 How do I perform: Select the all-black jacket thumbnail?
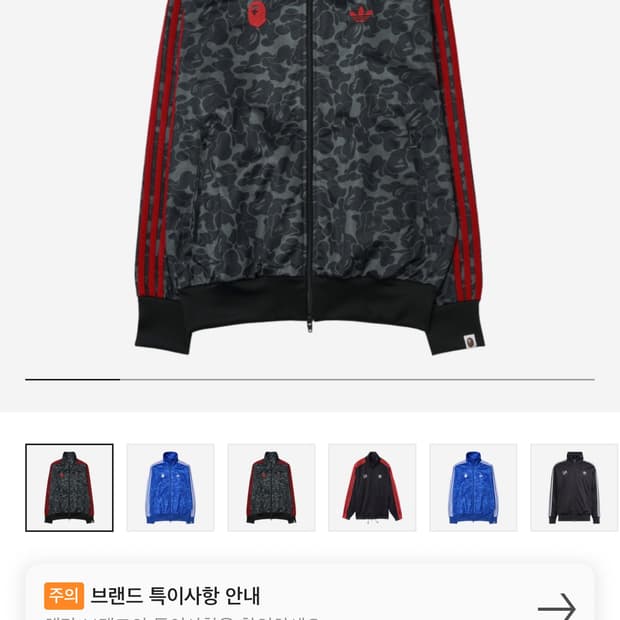[574, 488]
